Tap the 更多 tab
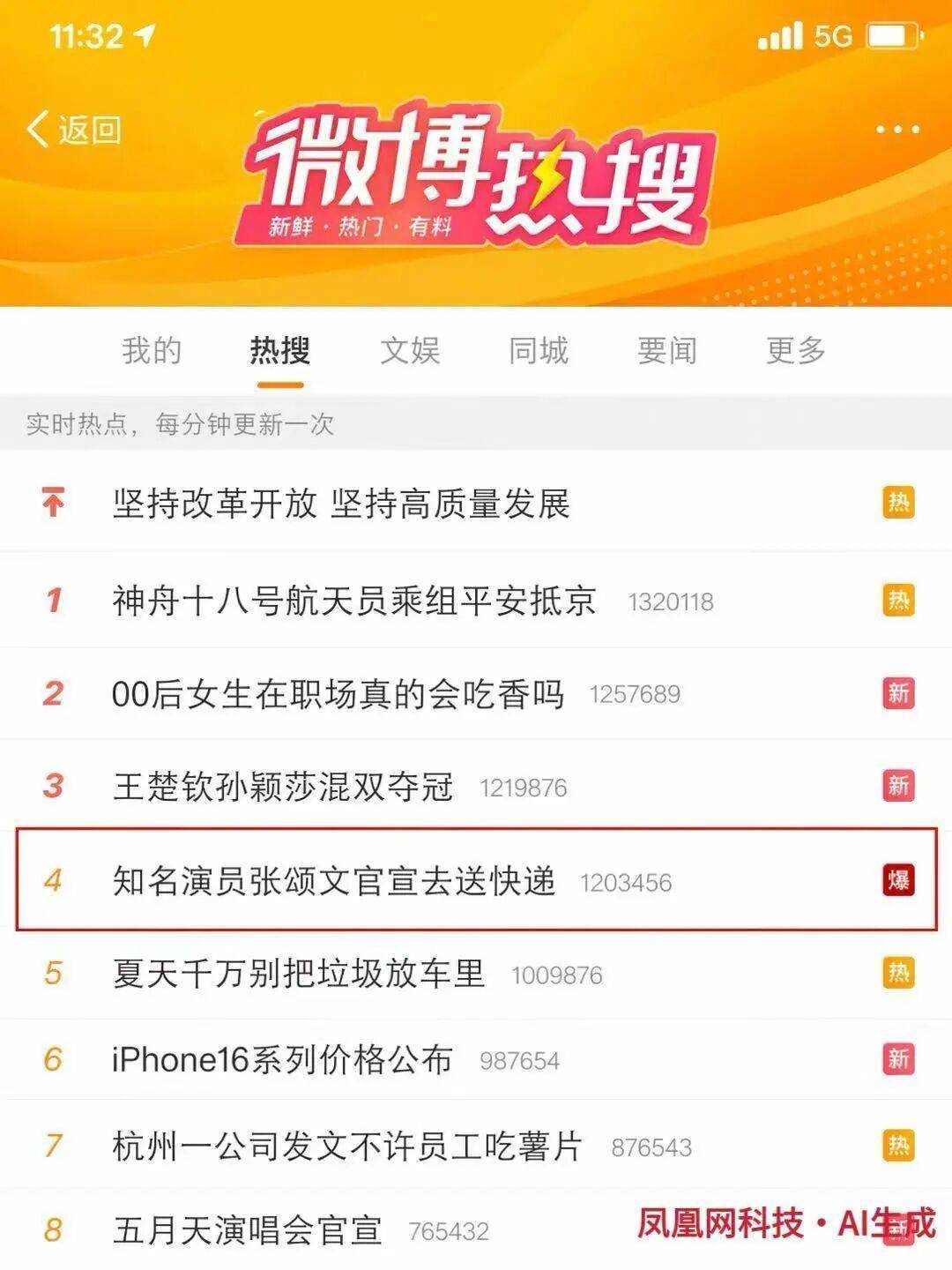Screen dimensions: 952x1270 pos(795,350)
